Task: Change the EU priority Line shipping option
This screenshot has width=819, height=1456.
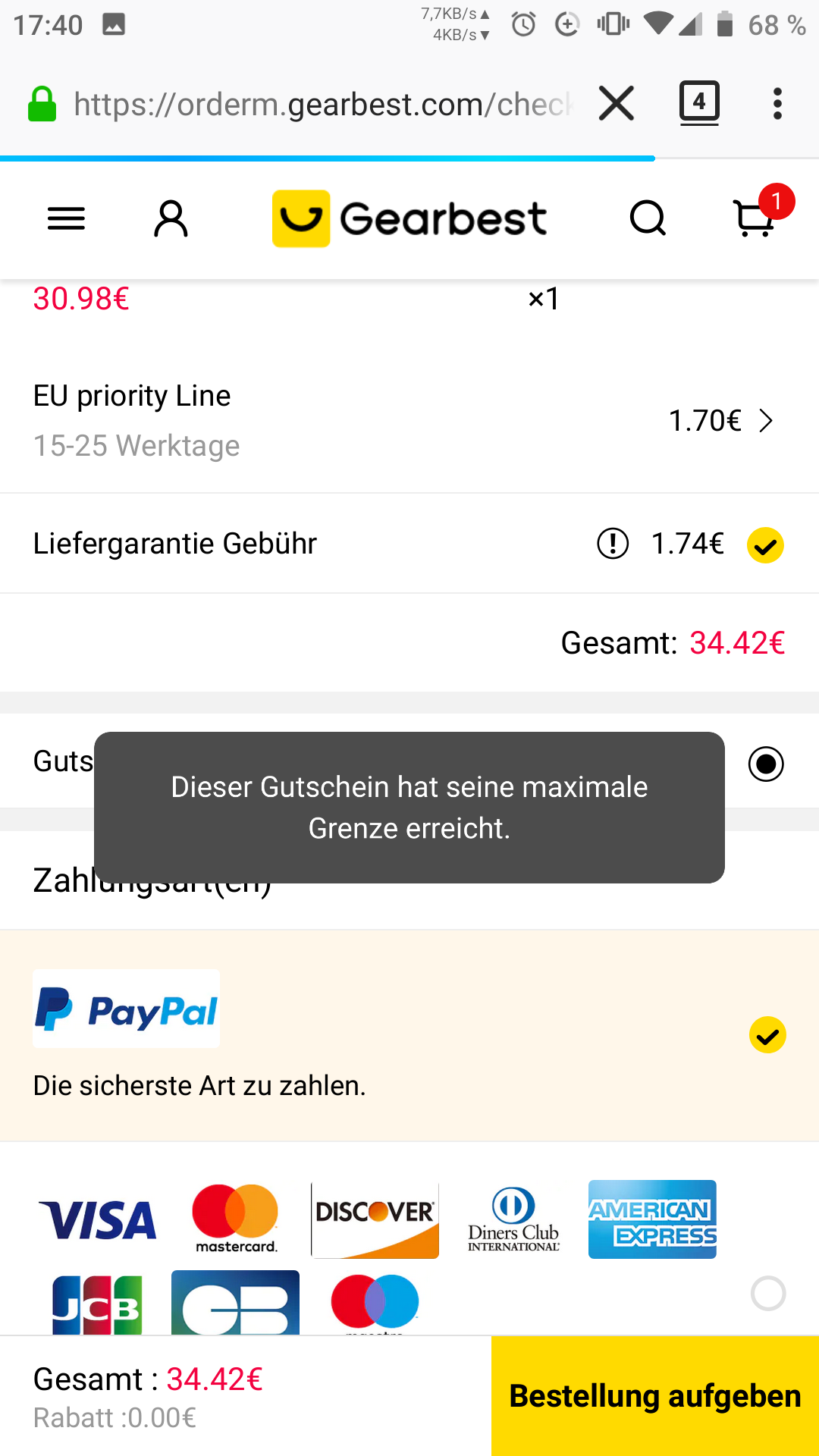Action: [x=409, y=420]
